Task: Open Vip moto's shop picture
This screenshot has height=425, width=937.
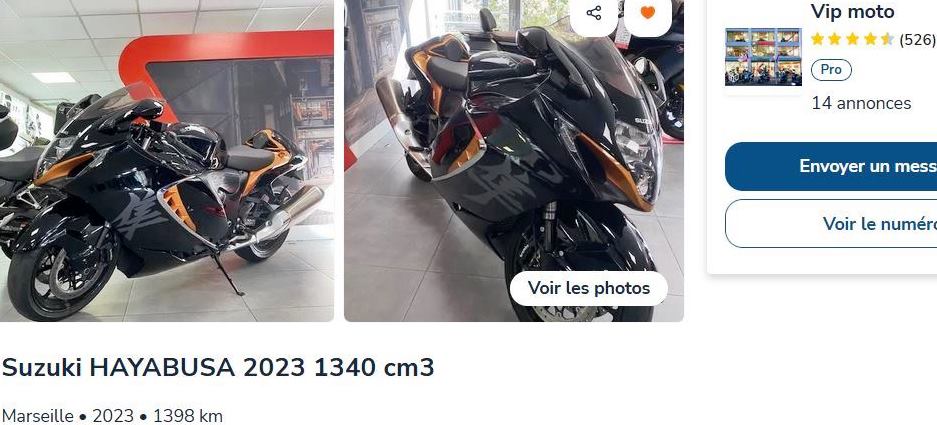Action: 763,57
